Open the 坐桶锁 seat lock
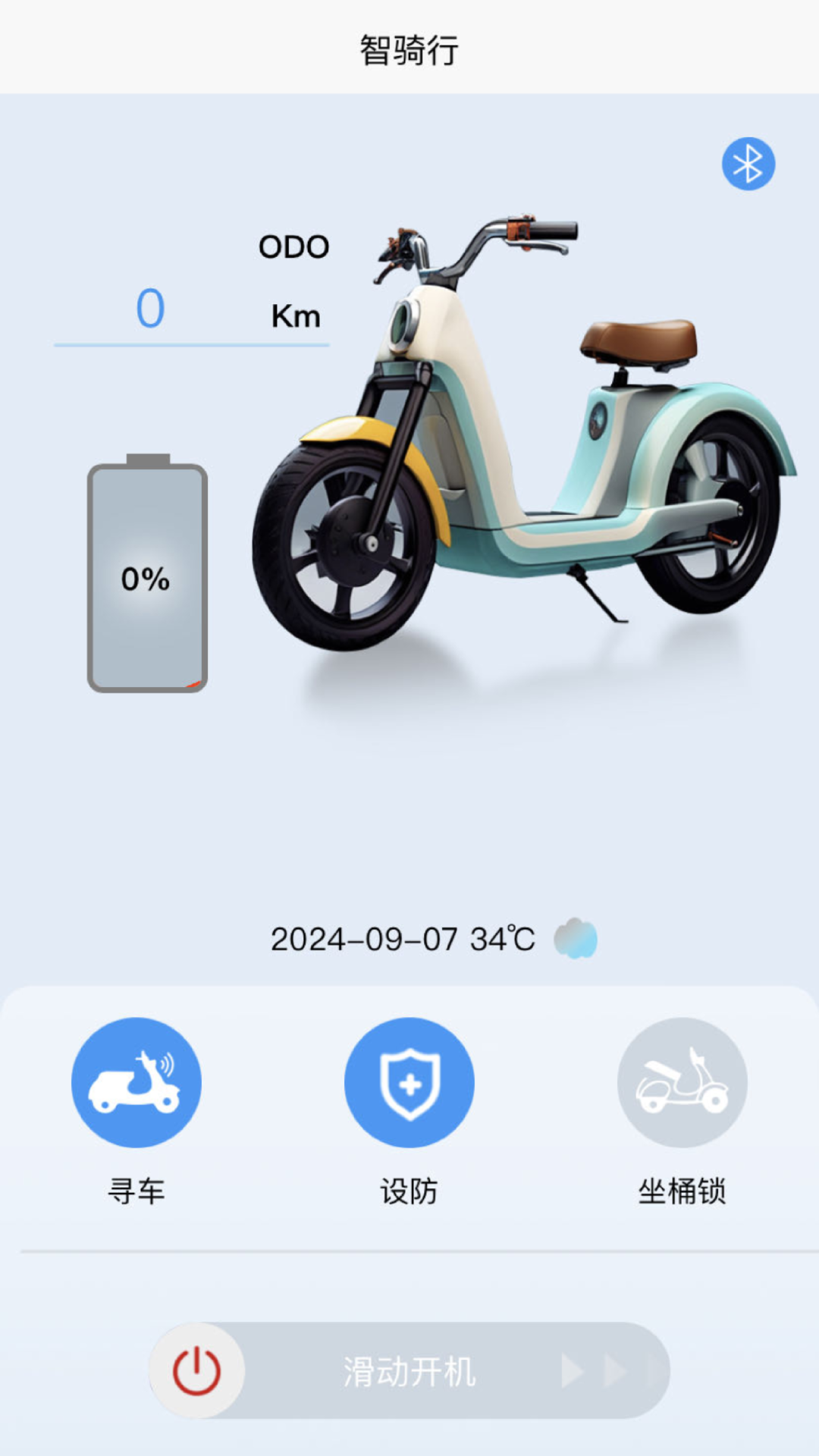819x1456 pixels. tap(682, 1082)
